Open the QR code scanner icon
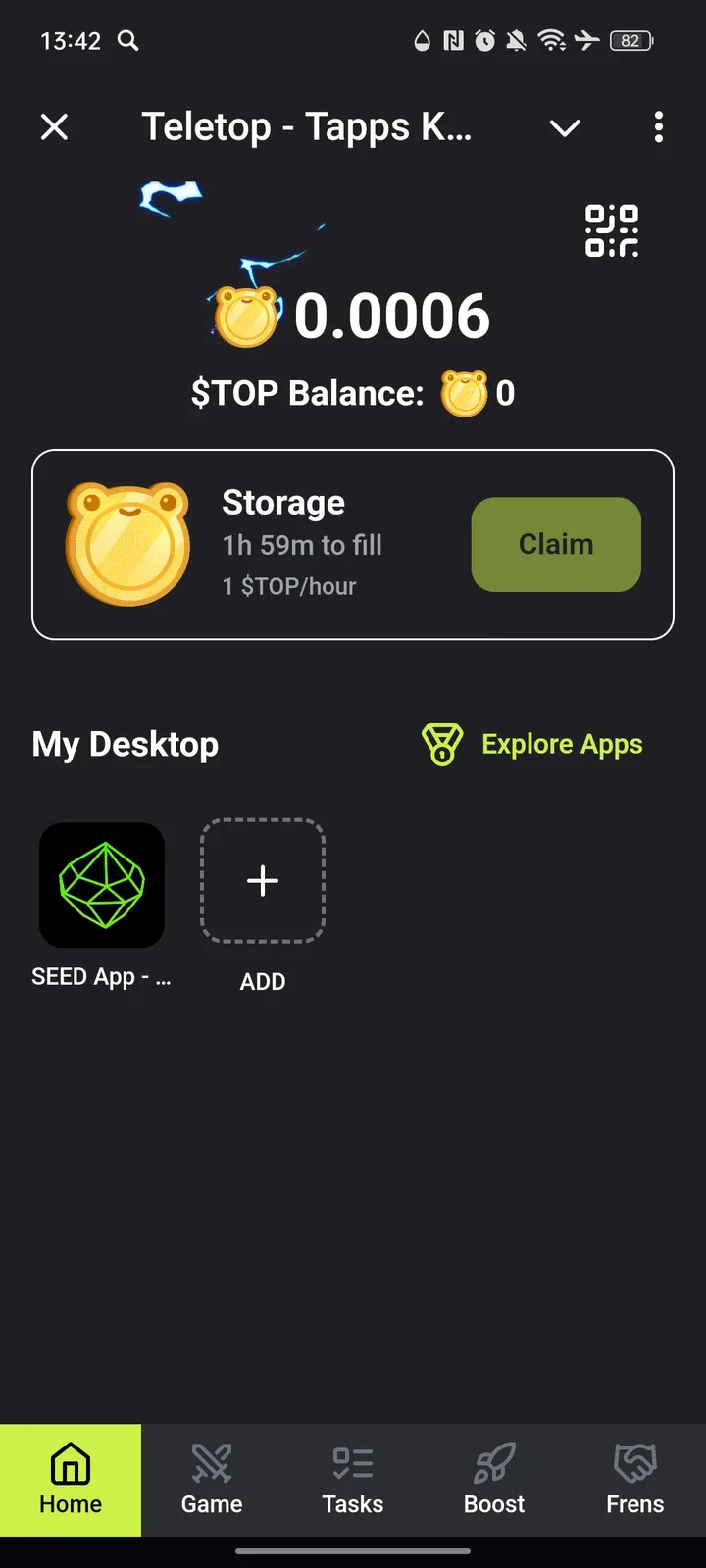Viewport: 706px width, 1568px height. (x=611, y=228)
